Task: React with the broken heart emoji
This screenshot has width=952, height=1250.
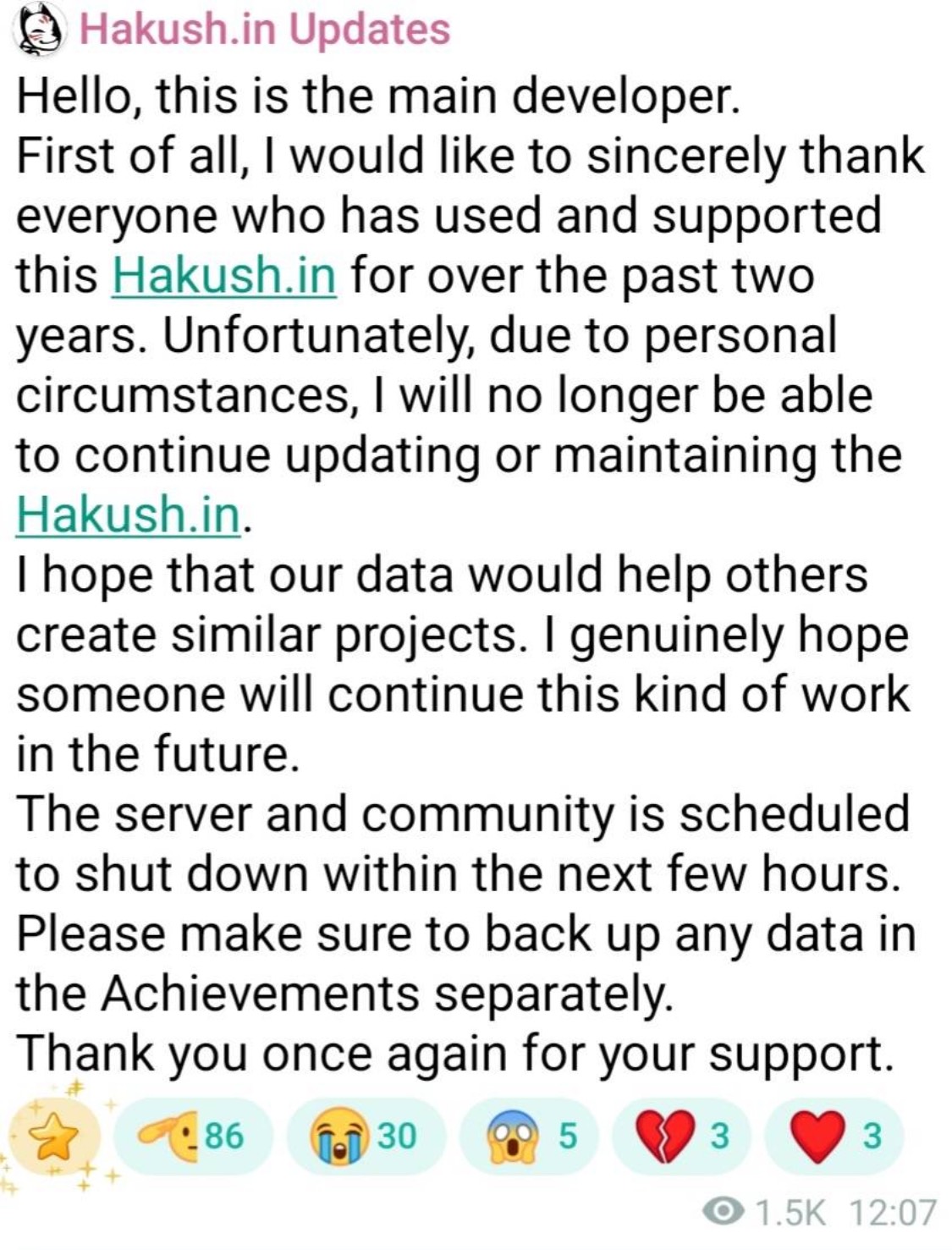Action: point(684,1136)
